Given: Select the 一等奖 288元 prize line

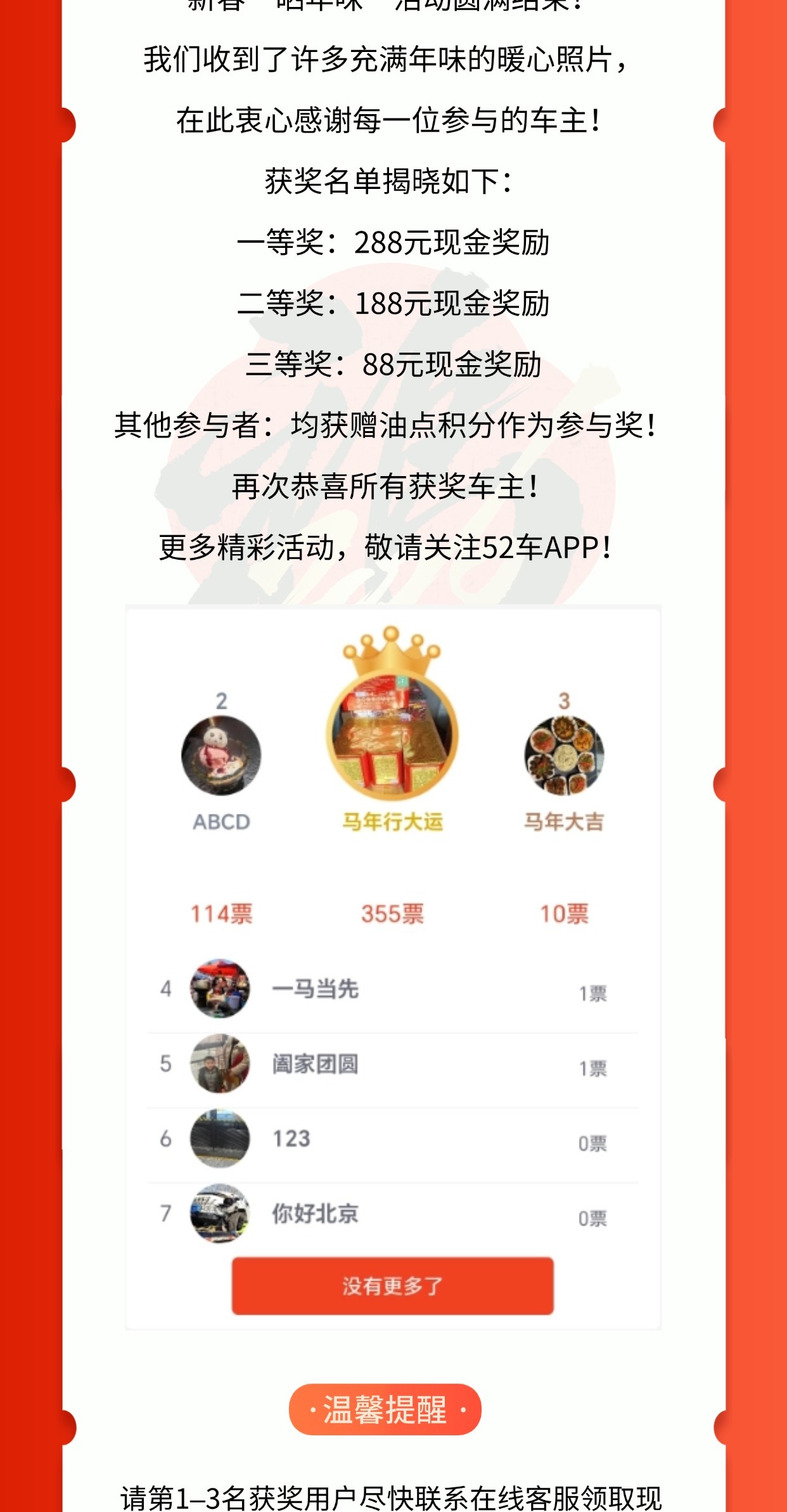Looking at the screenshot, I should tap(393, 241).
